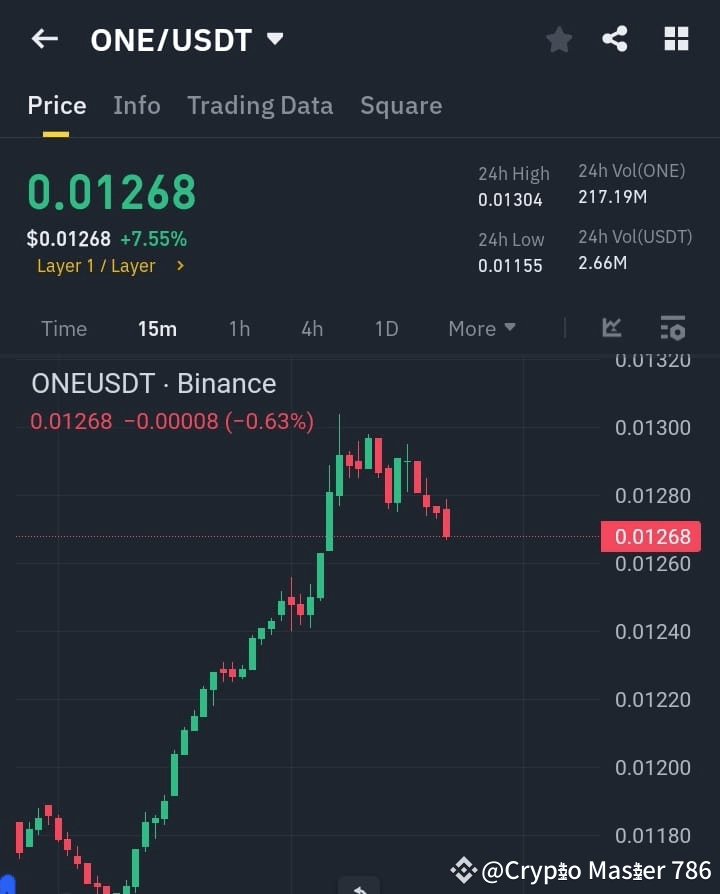Expand the More timeframes dropdown
The width and height of the screenshot is (720, 894).
(x=481, y=328)
